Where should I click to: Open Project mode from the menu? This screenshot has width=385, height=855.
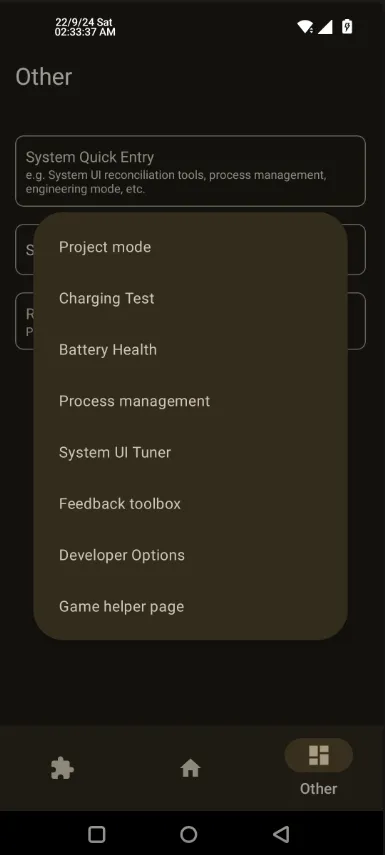click(x=190, y=247)
